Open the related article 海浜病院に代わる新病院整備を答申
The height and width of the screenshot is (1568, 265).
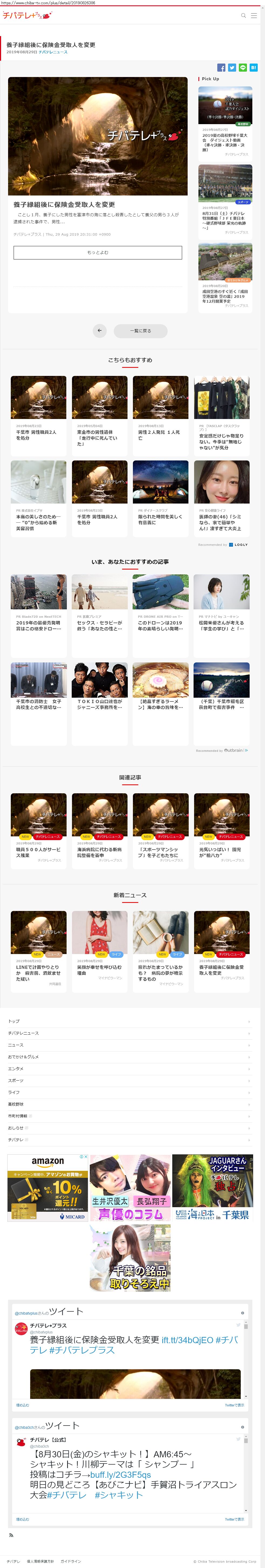click(x=99, y=828)
